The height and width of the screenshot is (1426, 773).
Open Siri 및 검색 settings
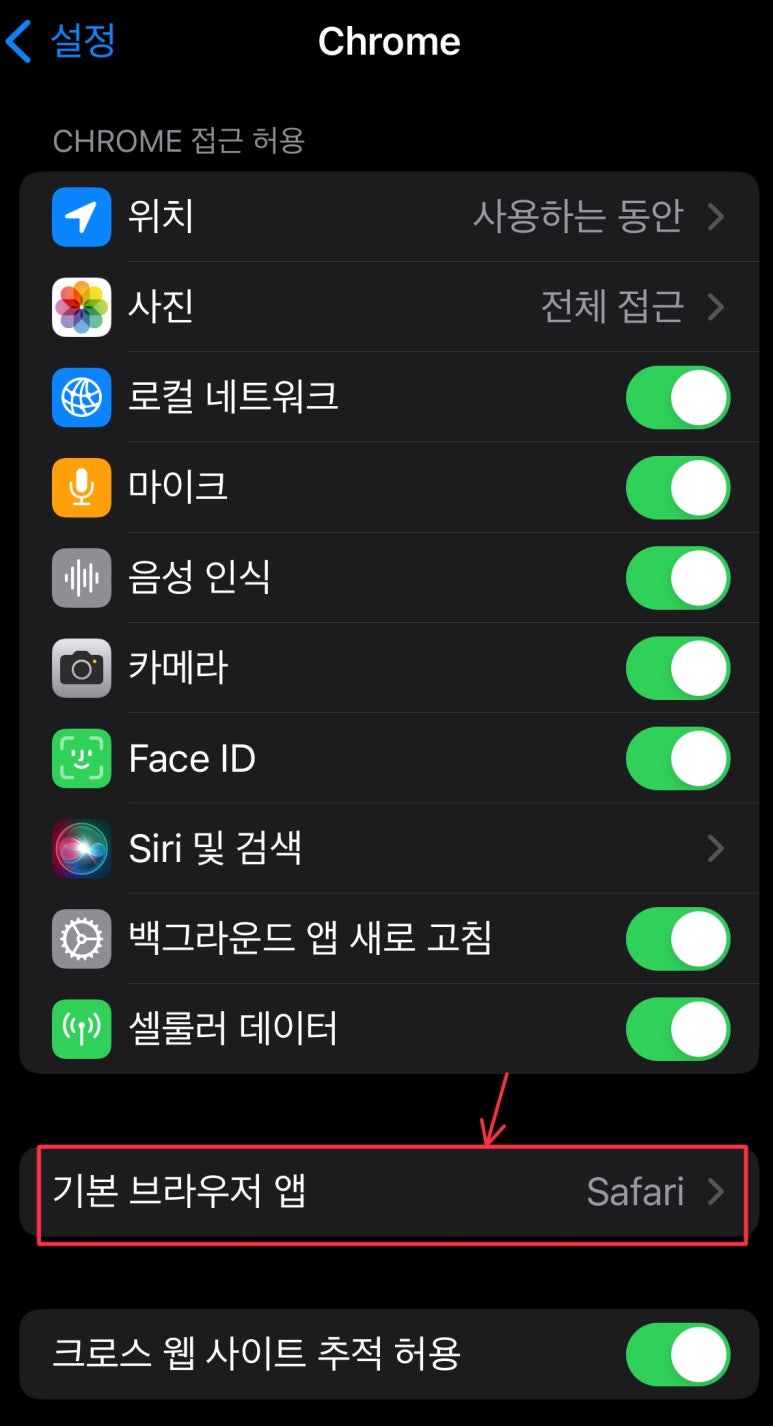(388, 849)
